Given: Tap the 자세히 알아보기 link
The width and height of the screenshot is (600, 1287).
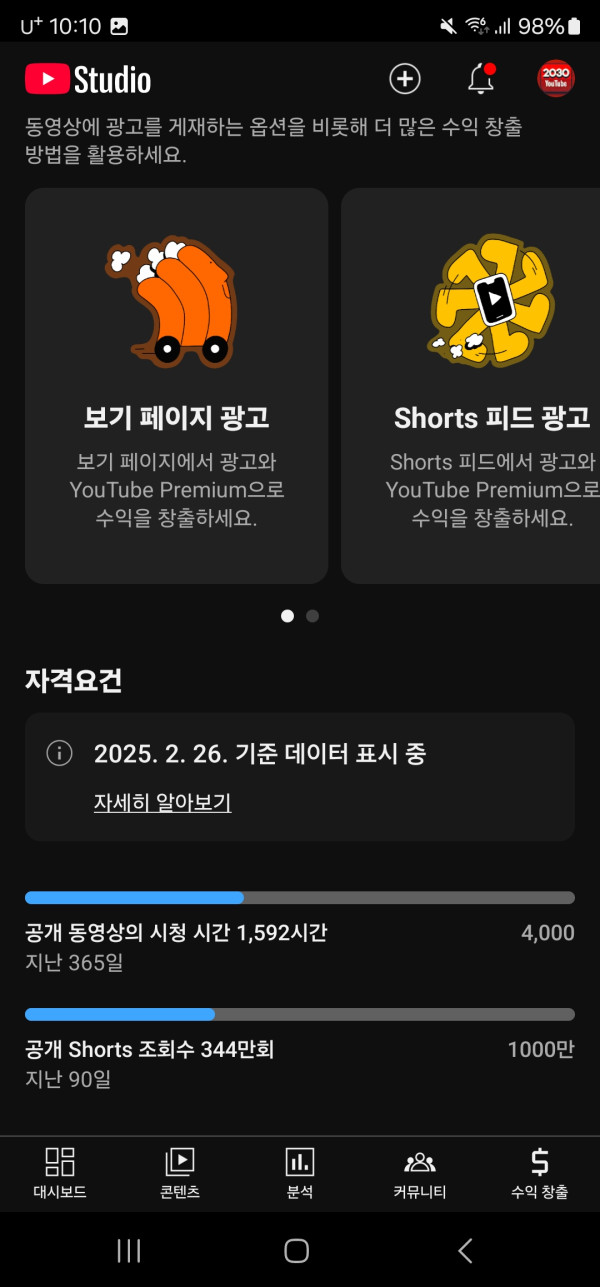Looking at the screenshot, I should pyautogui.click(x=163, y=803).
